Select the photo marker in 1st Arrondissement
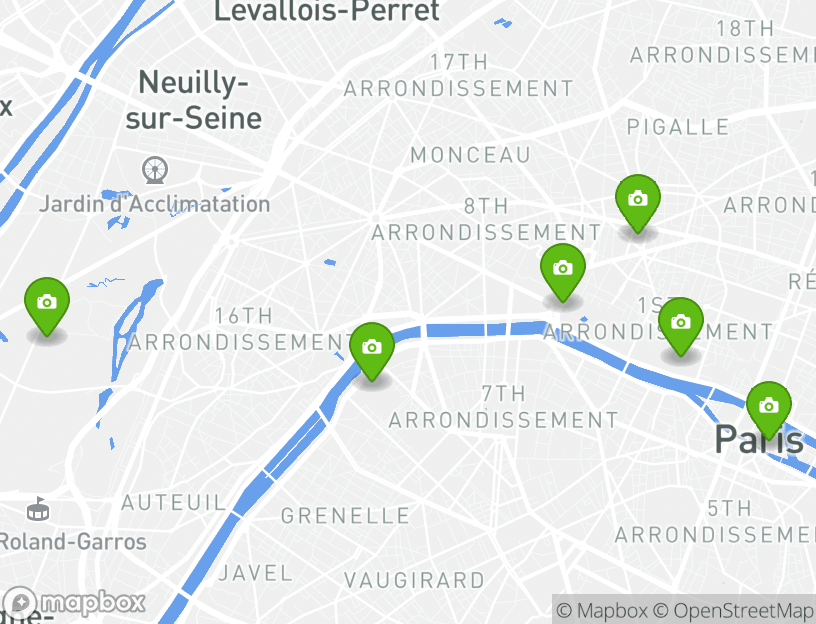Screen dimensions: 816x624 680,324
